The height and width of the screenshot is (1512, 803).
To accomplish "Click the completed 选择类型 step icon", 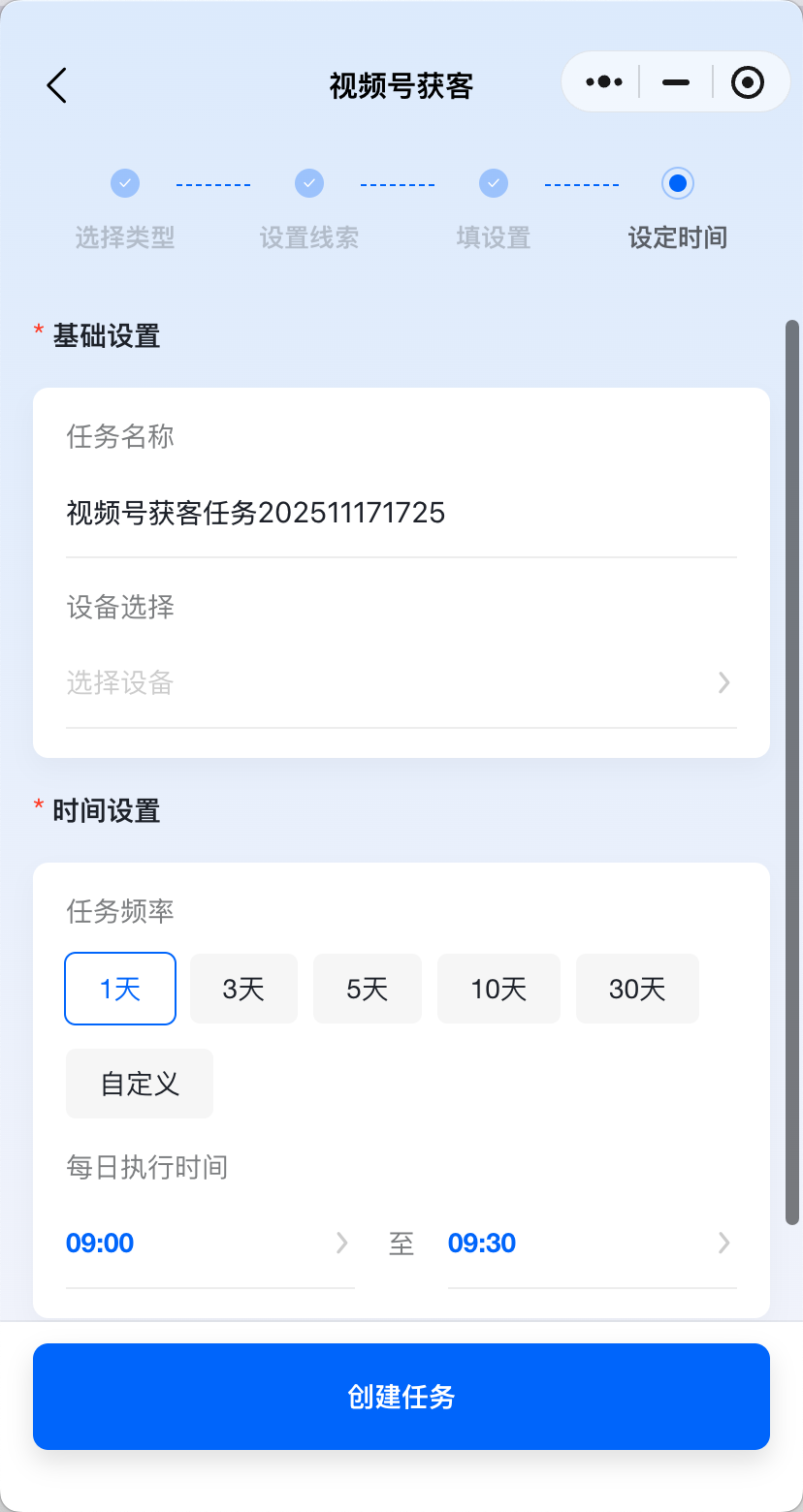I will pyautogui.click(x=124, y=183).
